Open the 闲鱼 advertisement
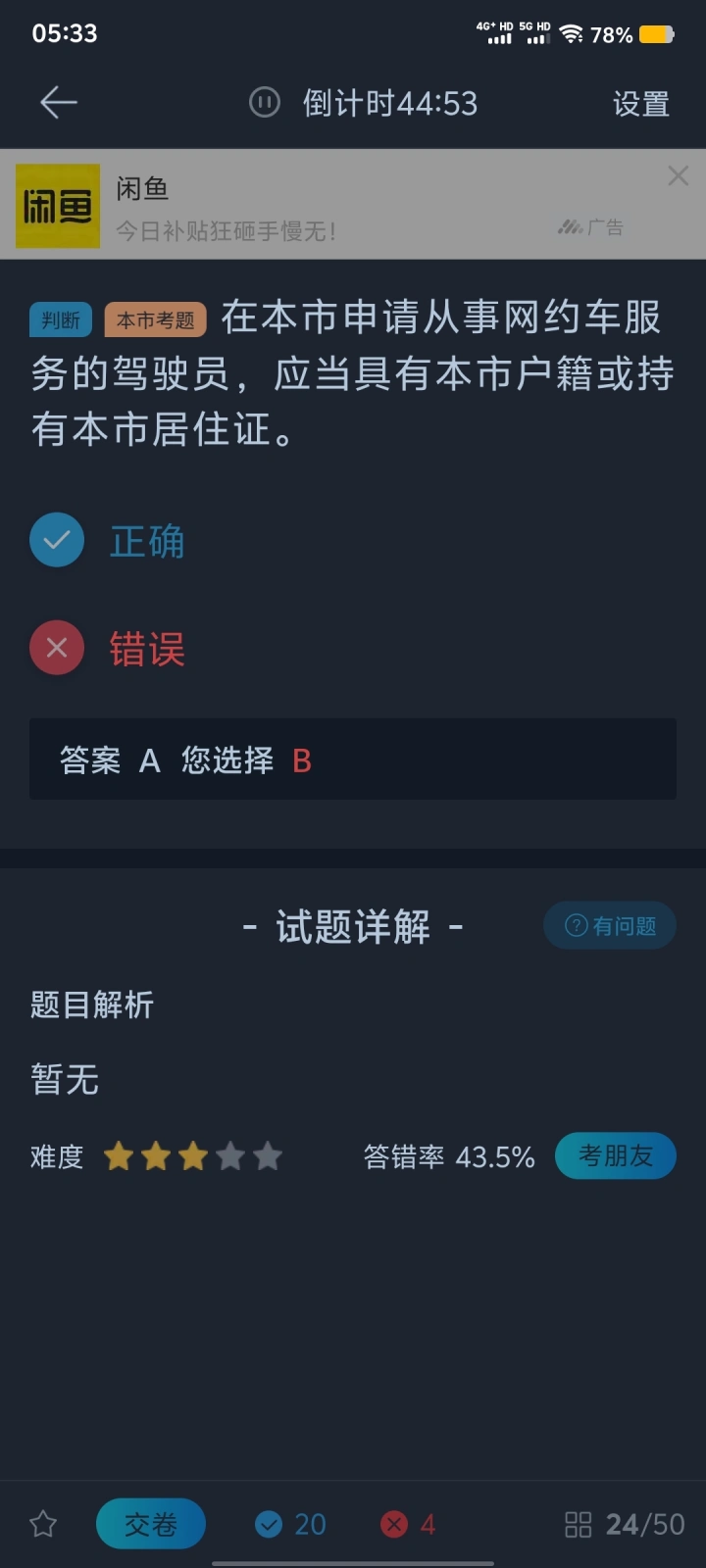 tap(353, 205)
